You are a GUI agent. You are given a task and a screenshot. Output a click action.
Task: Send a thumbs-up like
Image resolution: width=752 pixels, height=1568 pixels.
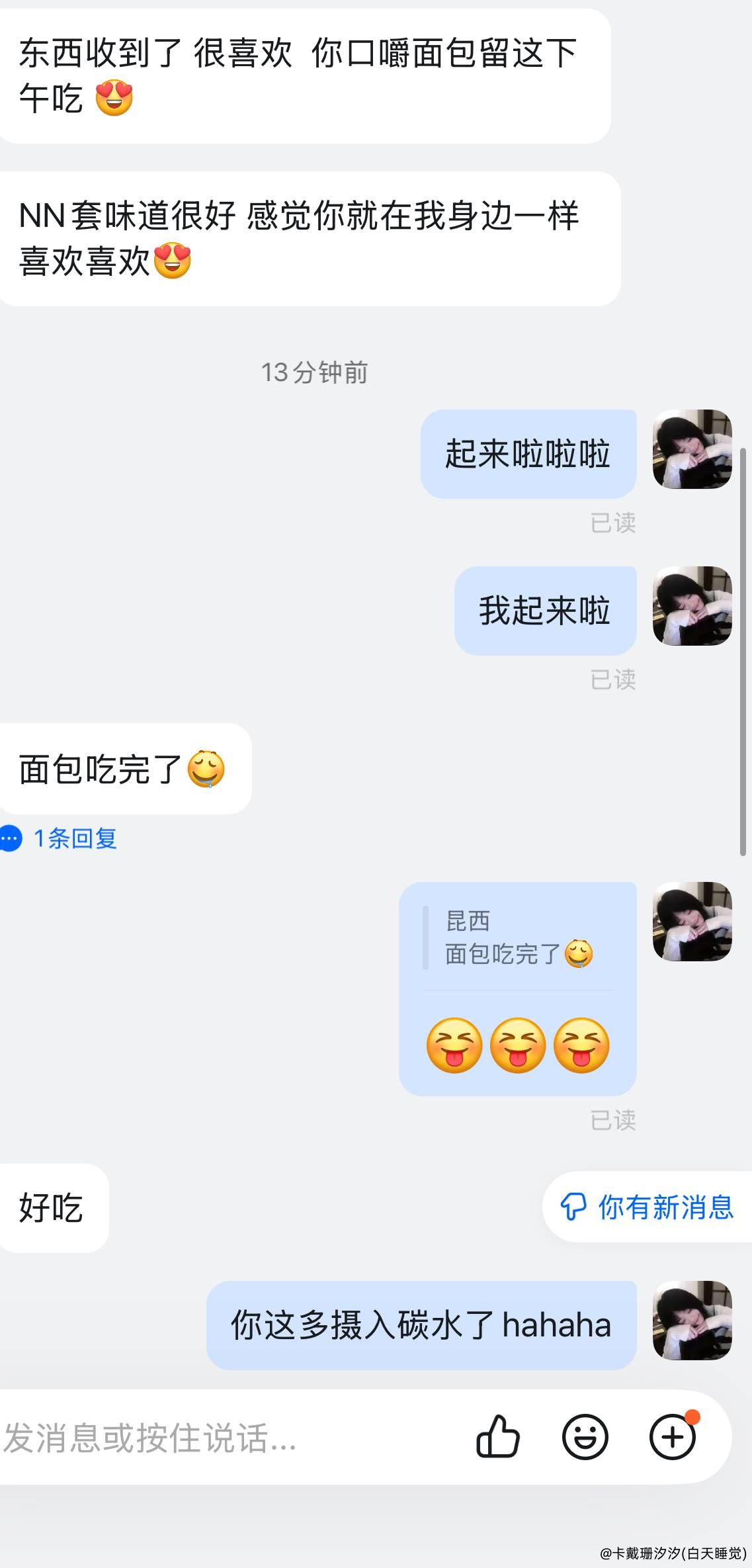coord(498,1436)
